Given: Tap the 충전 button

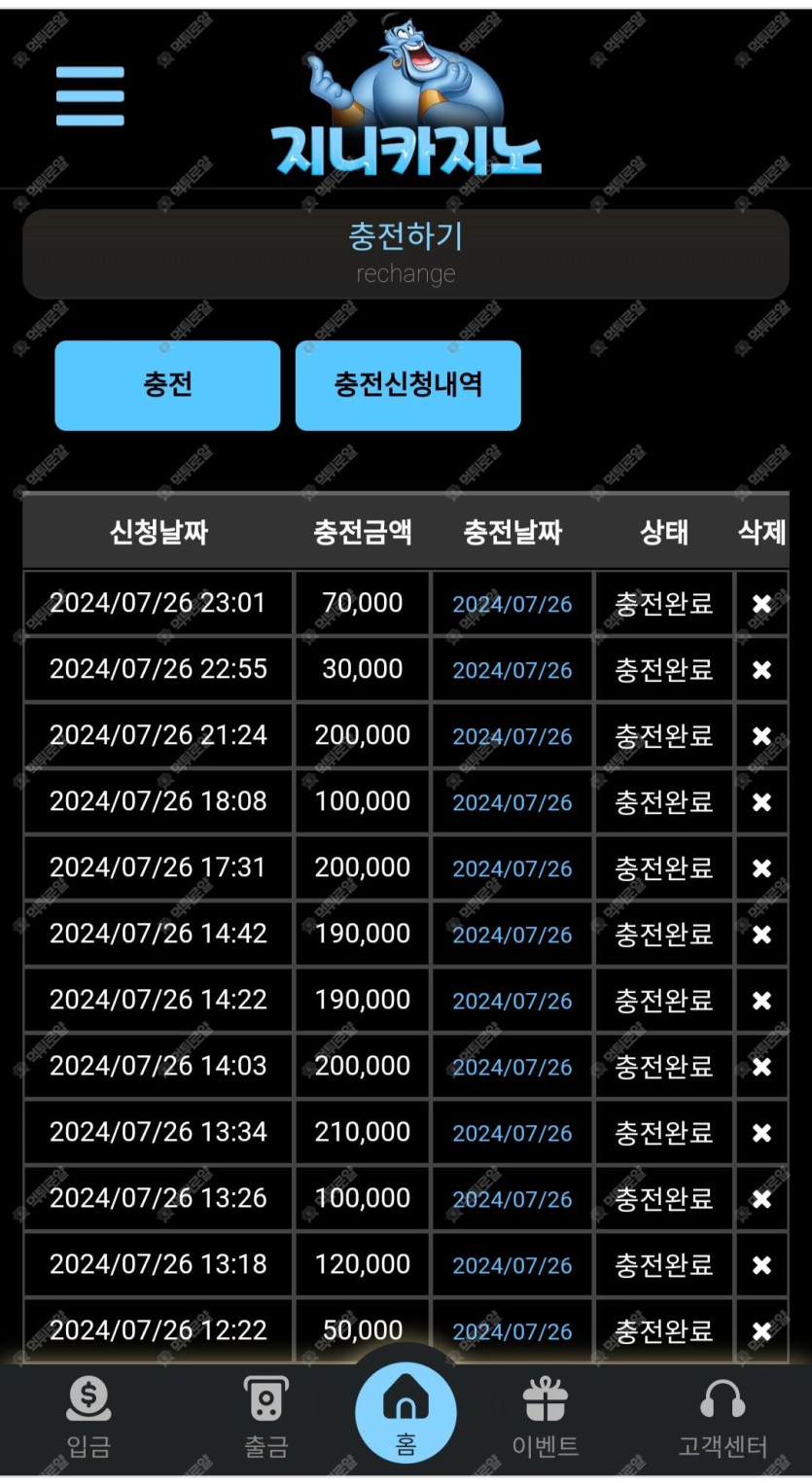Looking at the screenshot, I should click(x=167, y=385).
